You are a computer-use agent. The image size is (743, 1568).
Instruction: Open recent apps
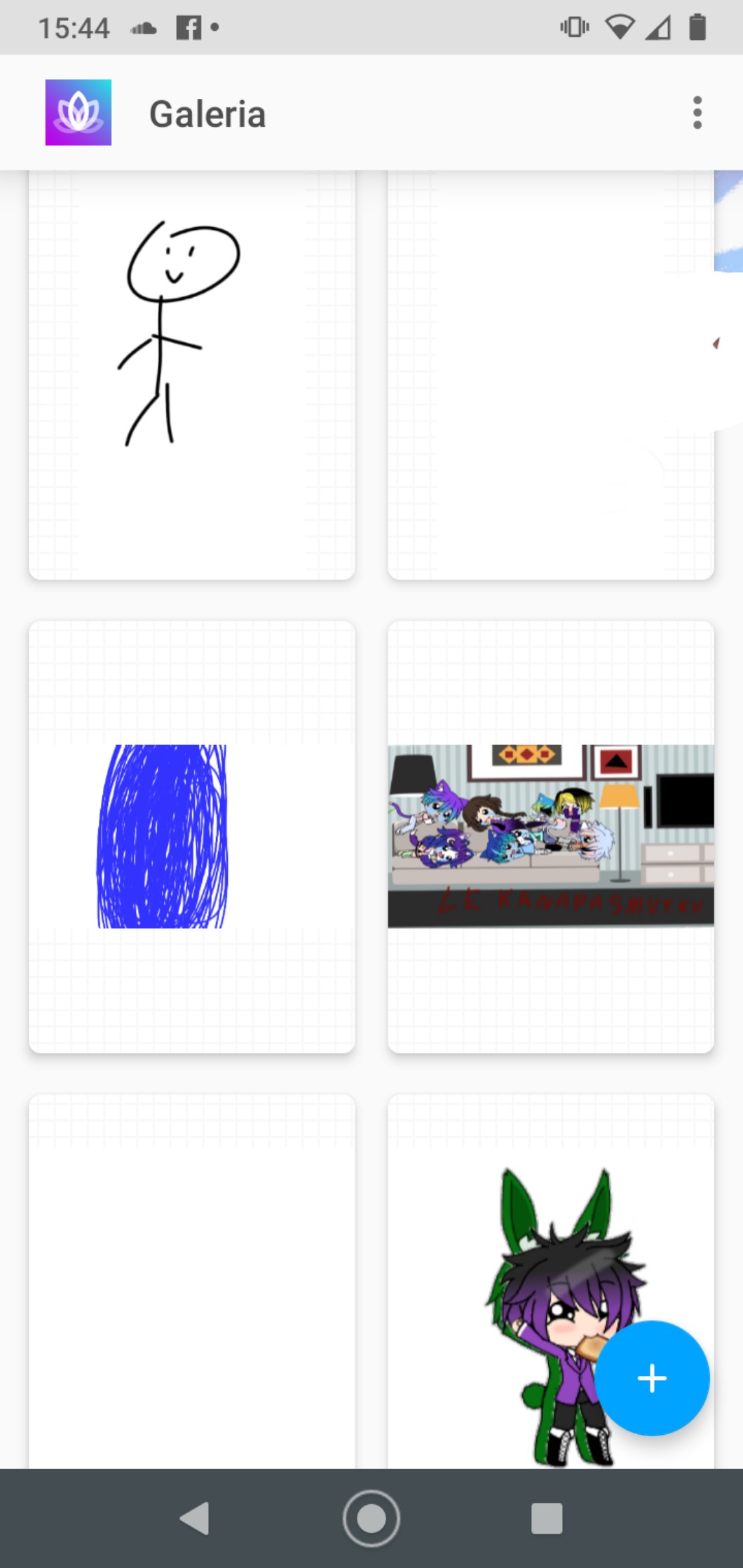point(547,1518)
